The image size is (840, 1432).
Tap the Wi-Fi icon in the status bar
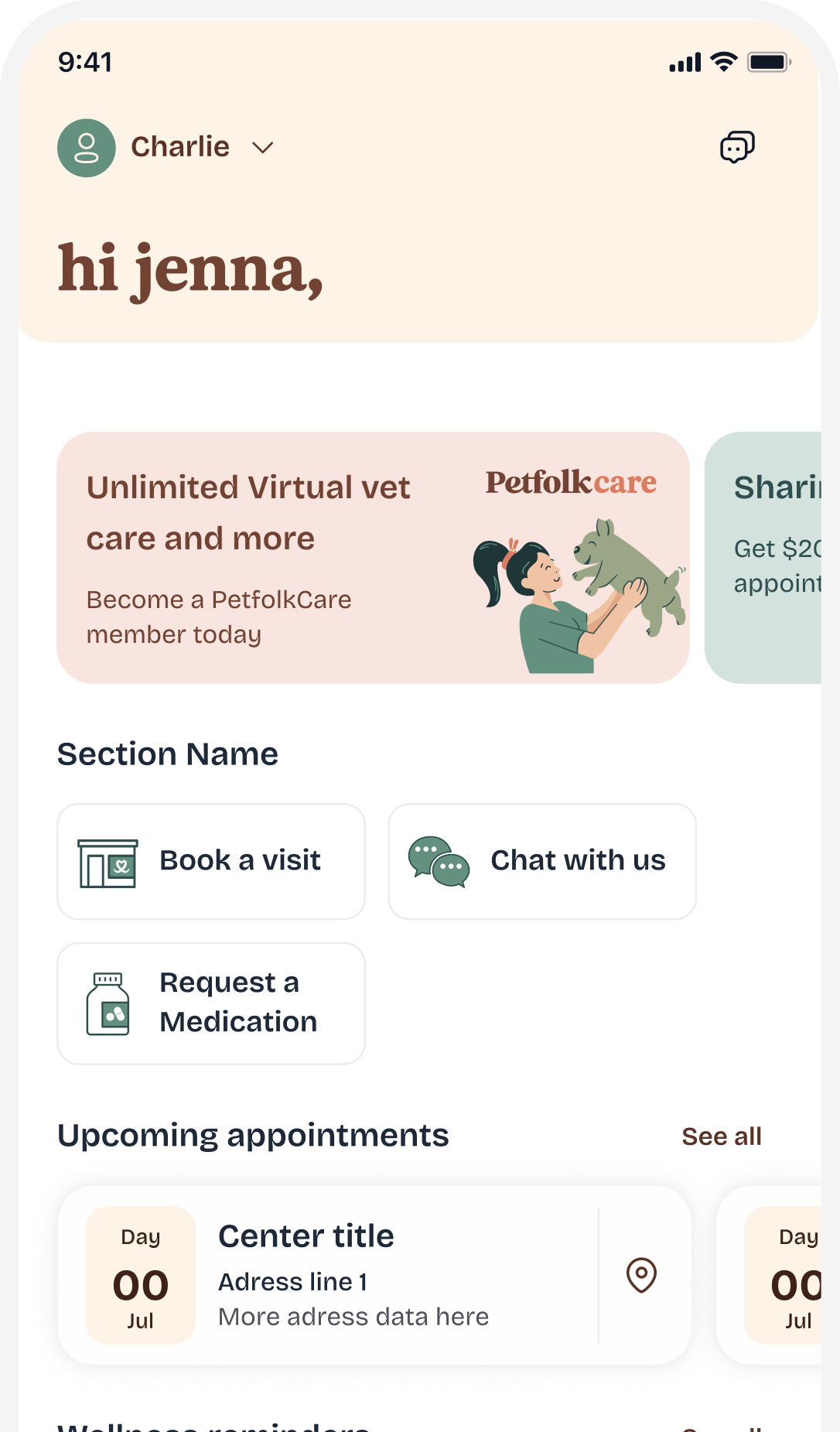click(723, 61)
